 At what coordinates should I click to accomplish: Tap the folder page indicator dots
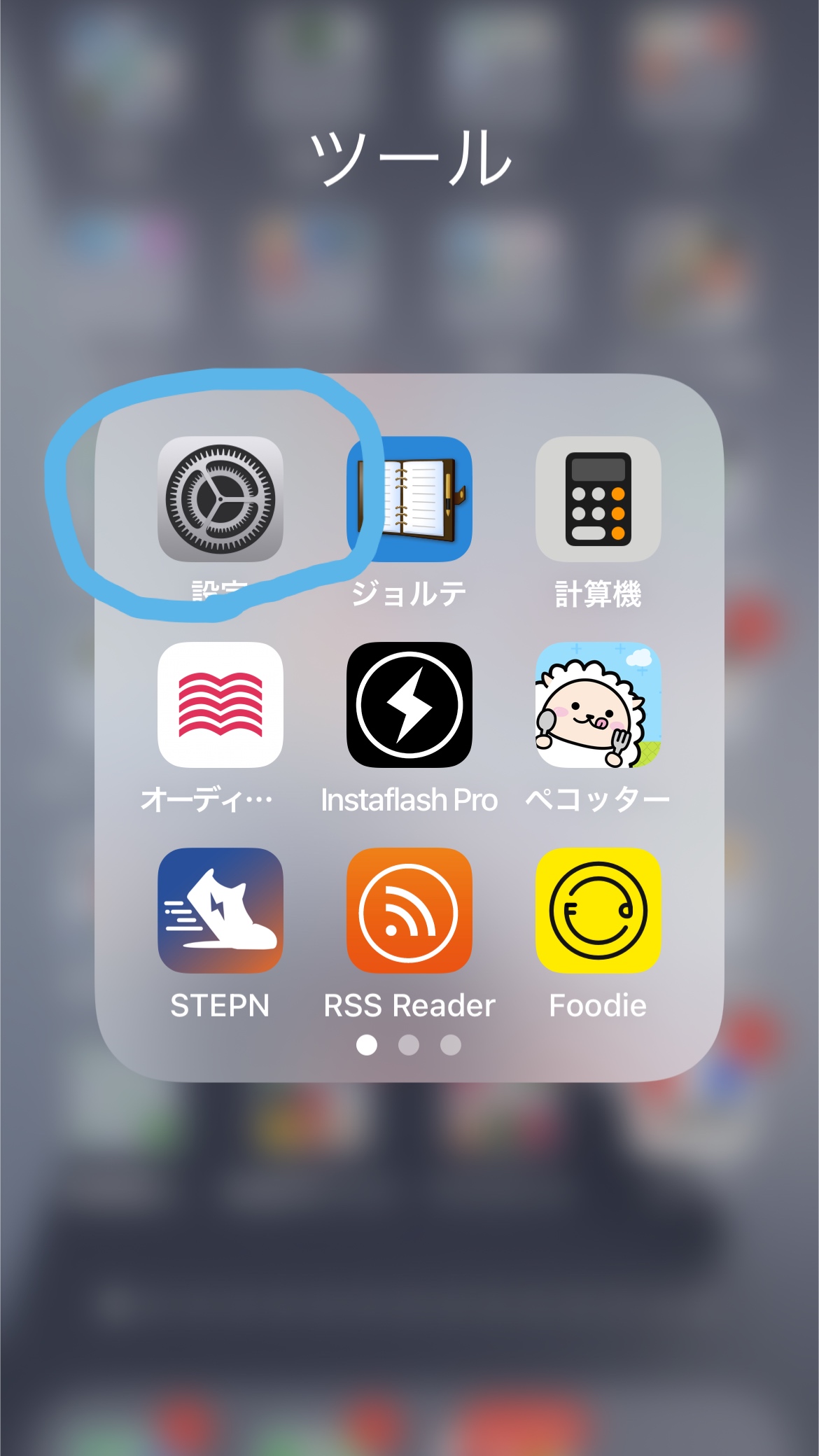pyautogui.click(x=409, y=1045)
